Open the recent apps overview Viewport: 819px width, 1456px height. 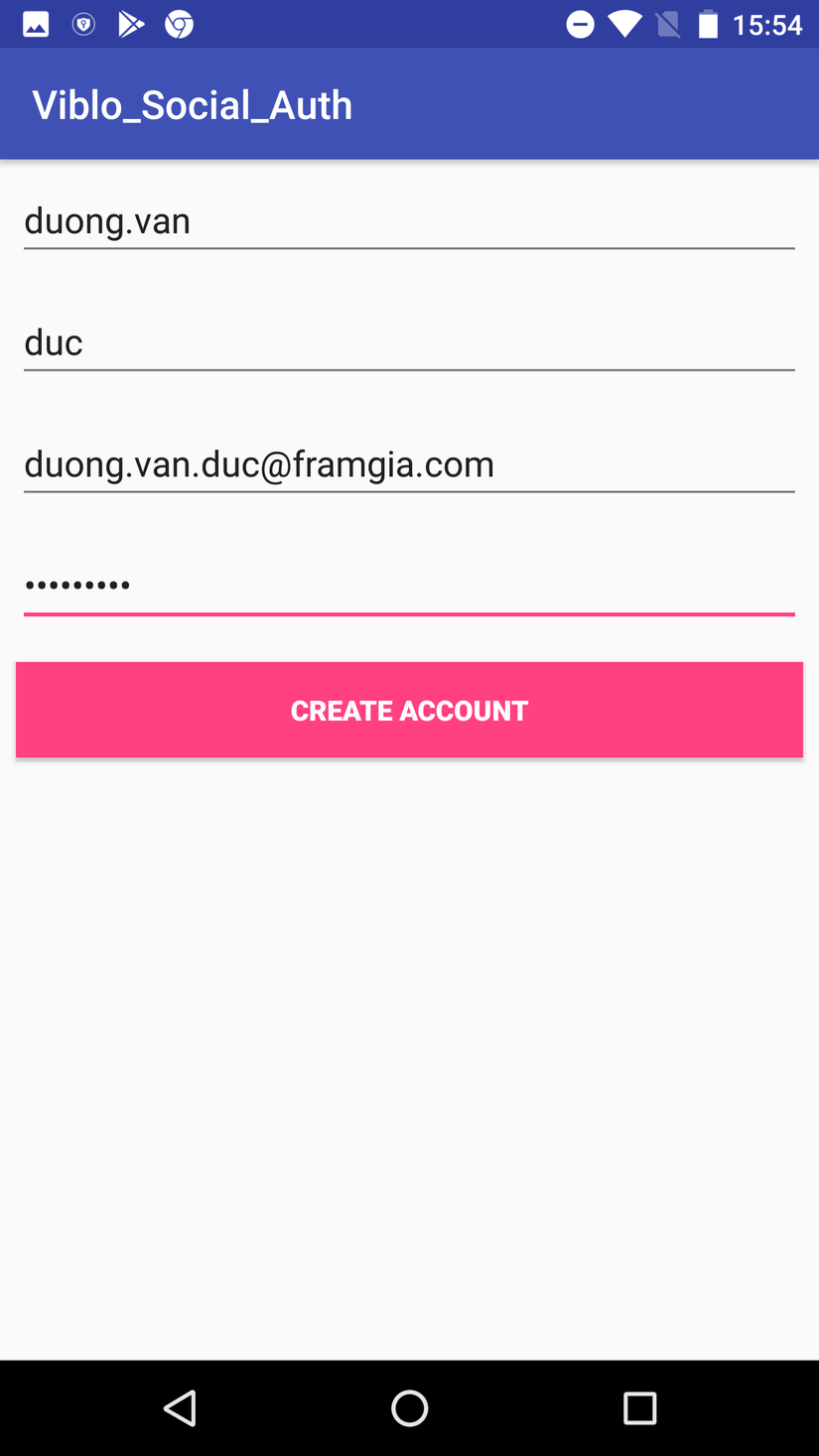pyautogui.click(x=639, y=1407)
